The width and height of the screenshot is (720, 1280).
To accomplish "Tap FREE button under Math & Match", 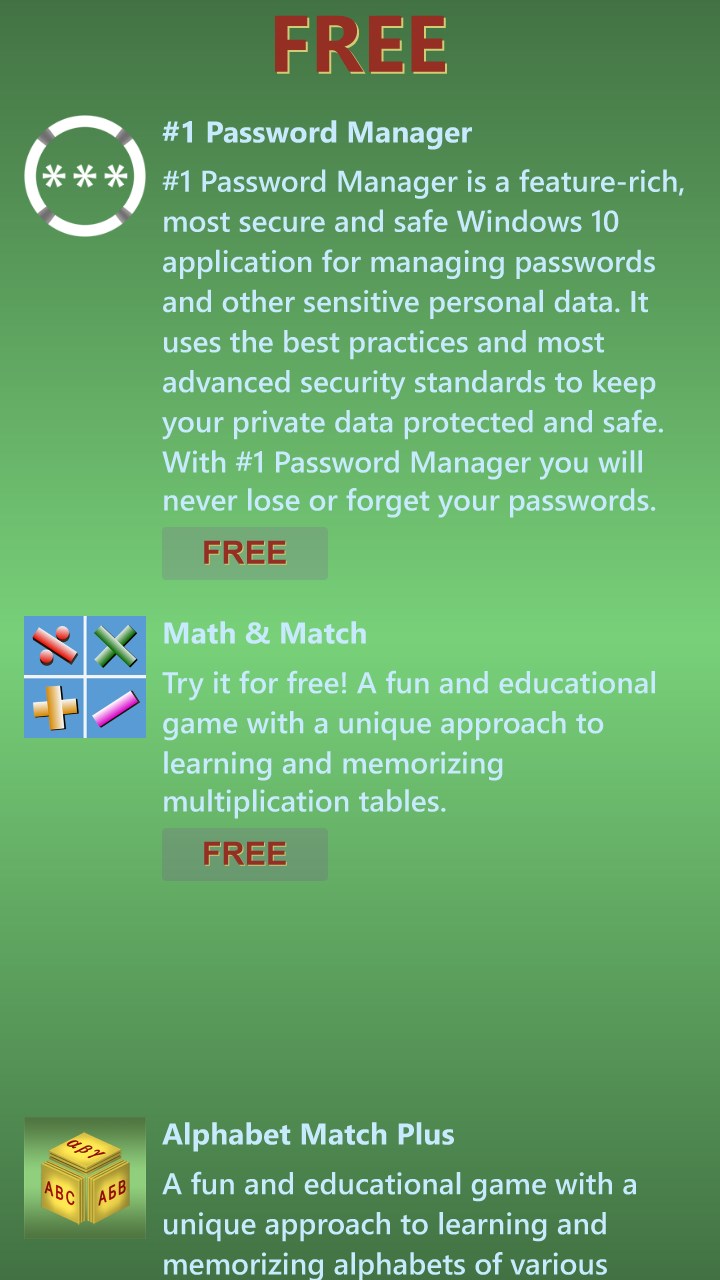I will (x=245, y=854).
